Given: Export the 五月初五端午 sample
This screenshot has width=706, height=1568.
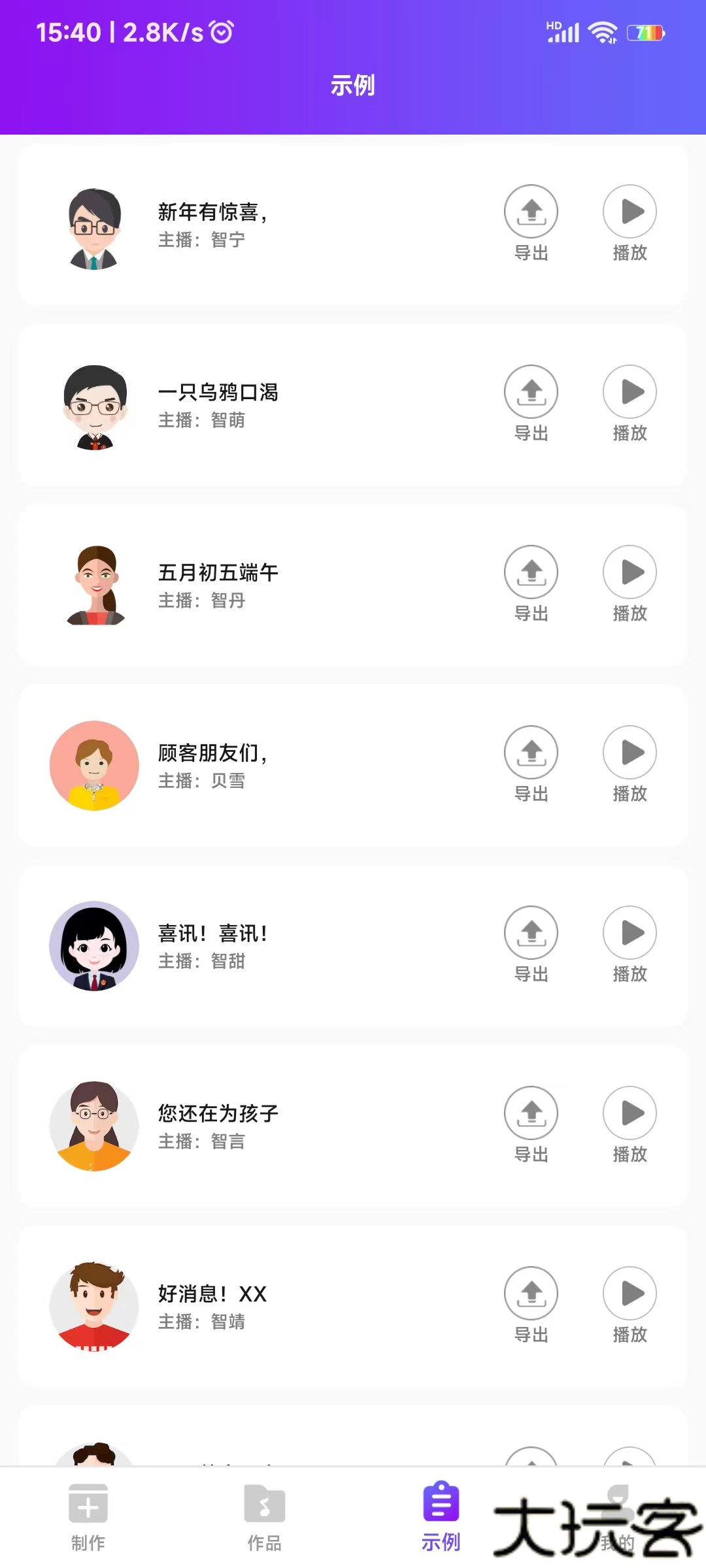Looking at the screenshot, I should 531,572.
